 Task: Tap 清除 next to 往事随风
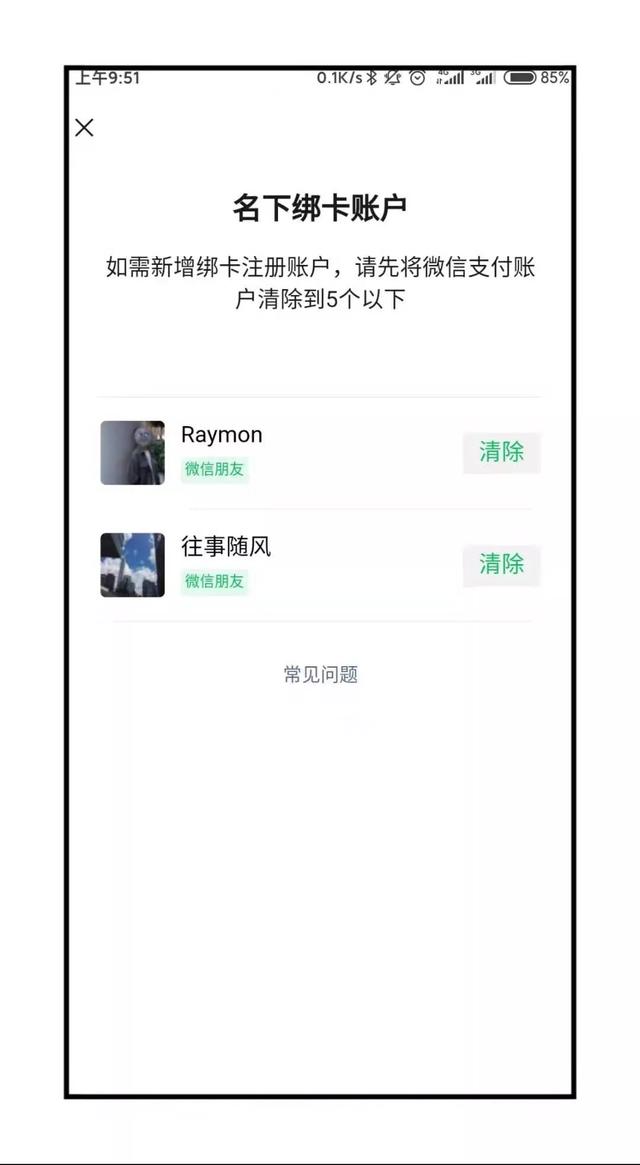[502, 565]
